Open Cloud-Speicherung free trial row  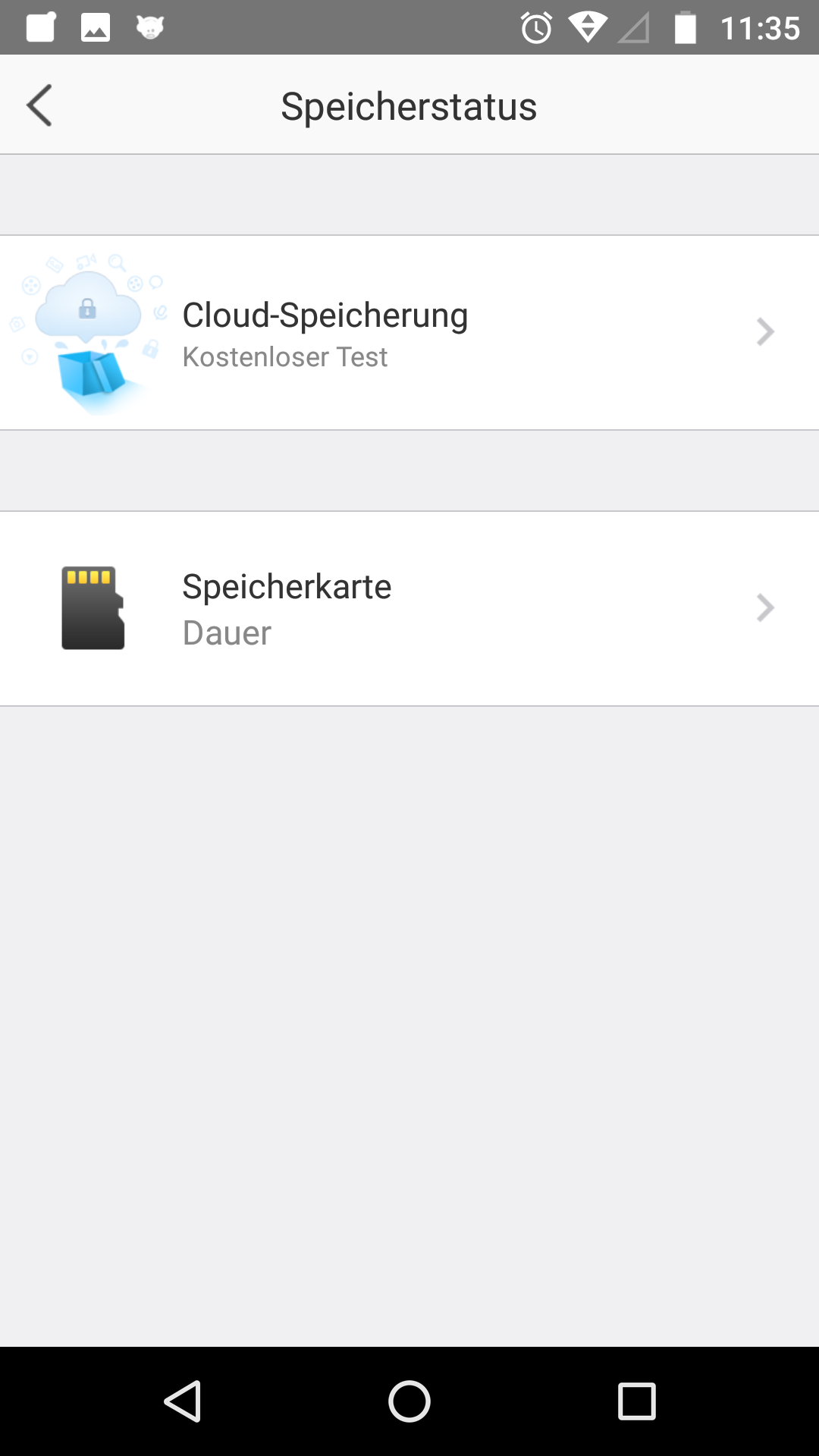point(409,333)
